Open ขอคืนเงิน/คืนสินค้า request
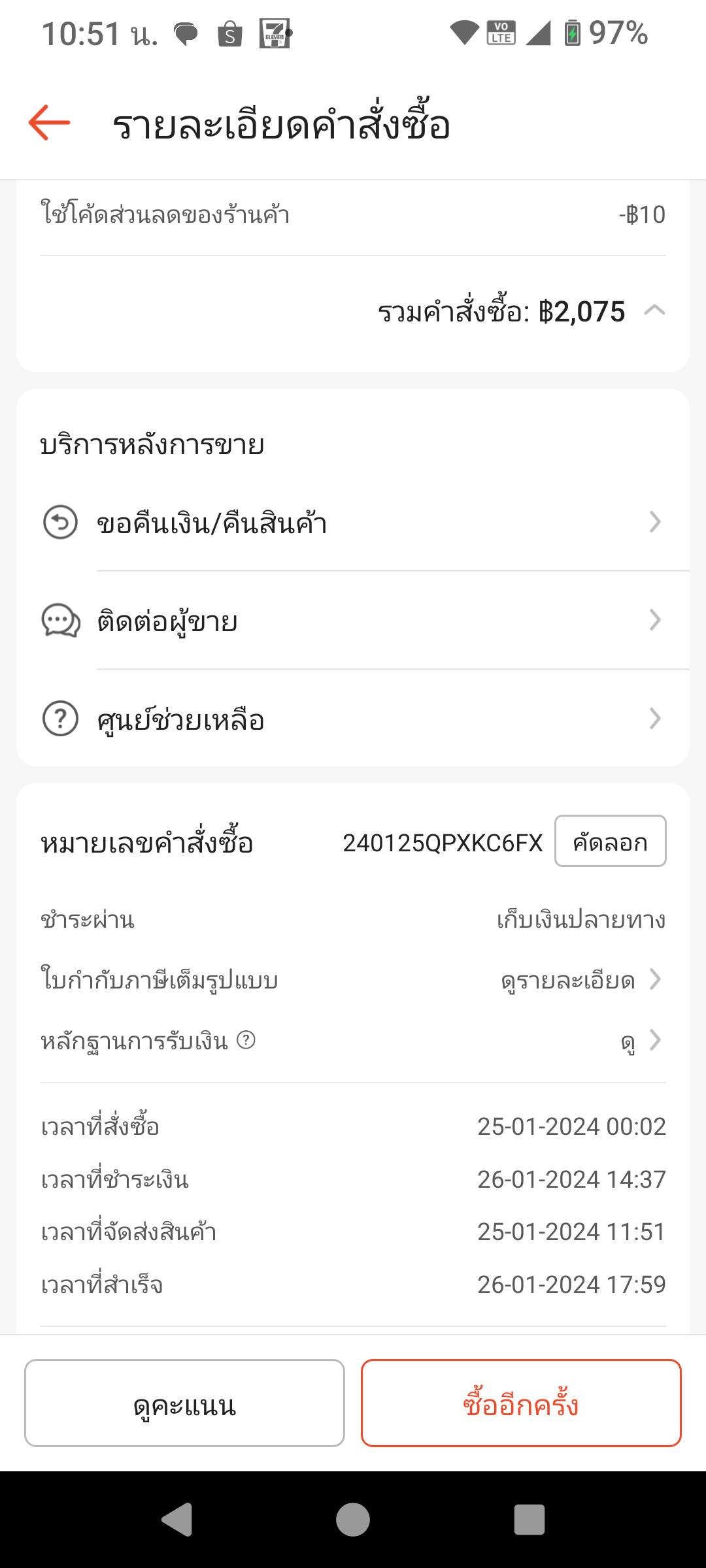 [353, 523]
